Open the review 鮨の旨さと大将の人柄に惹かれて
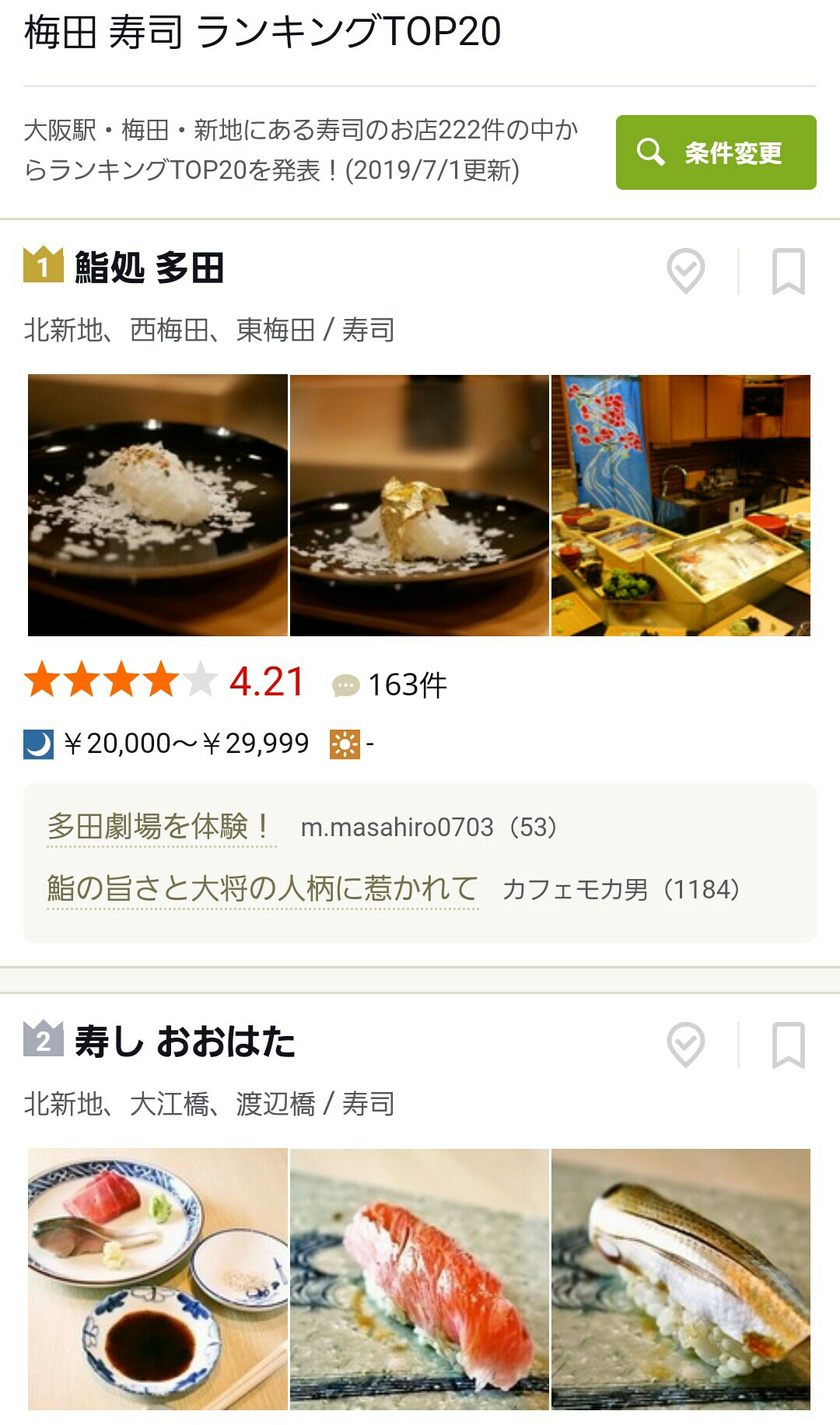This screenshot has height=1425, width=840. click(262, 888)
